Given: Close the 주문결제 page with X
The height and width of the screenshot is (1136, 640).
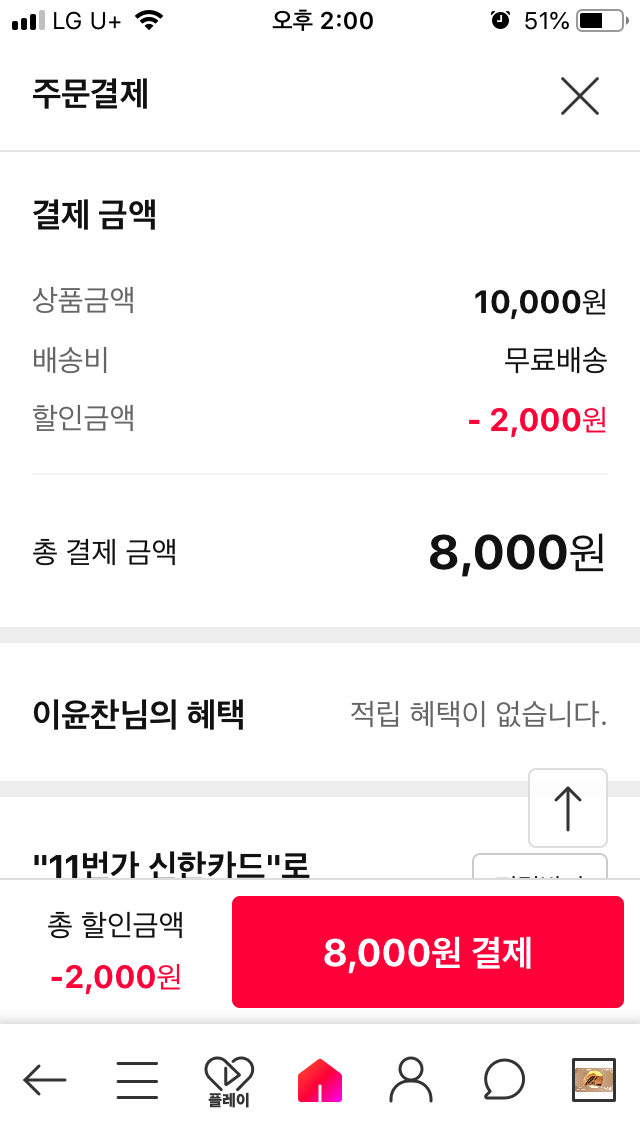Looking at the screenshot, I should point(580,96).
